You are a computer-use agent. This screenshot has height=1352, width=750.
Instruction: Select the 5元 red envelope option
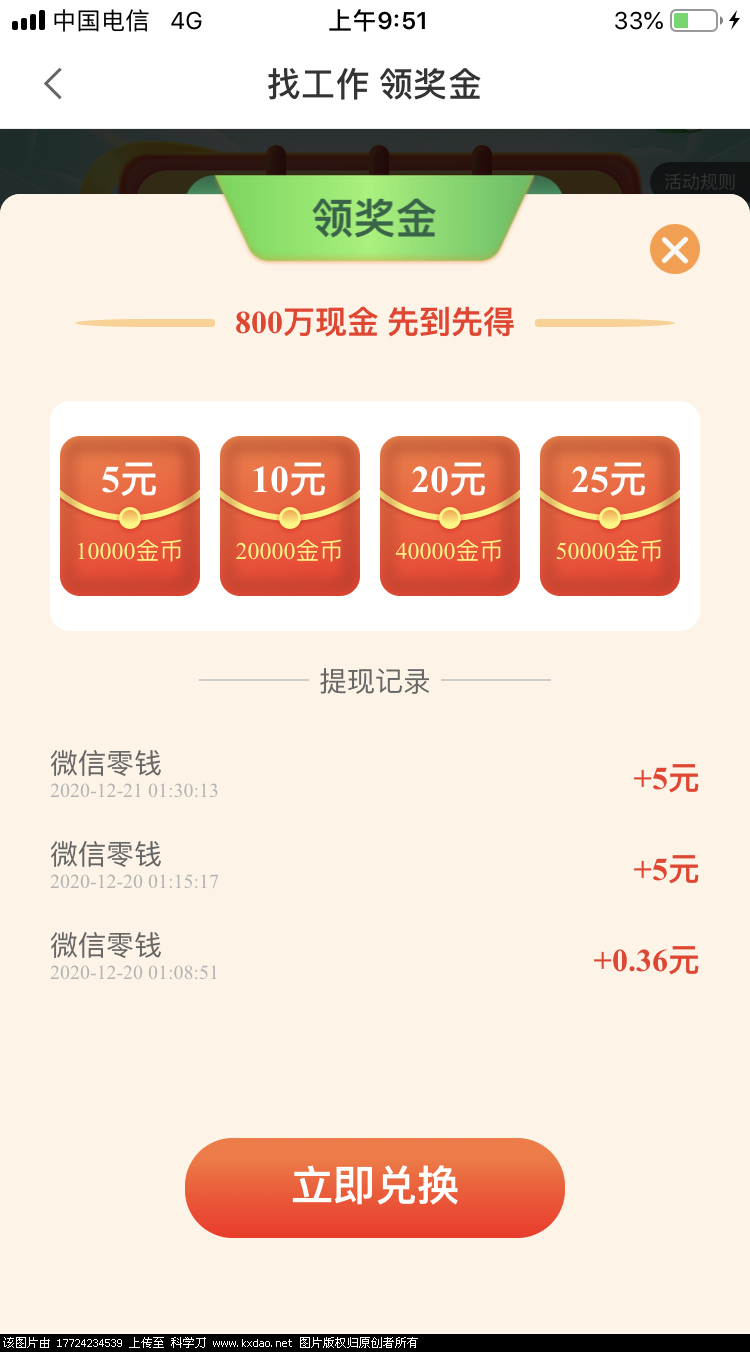(x=129, y=514)
